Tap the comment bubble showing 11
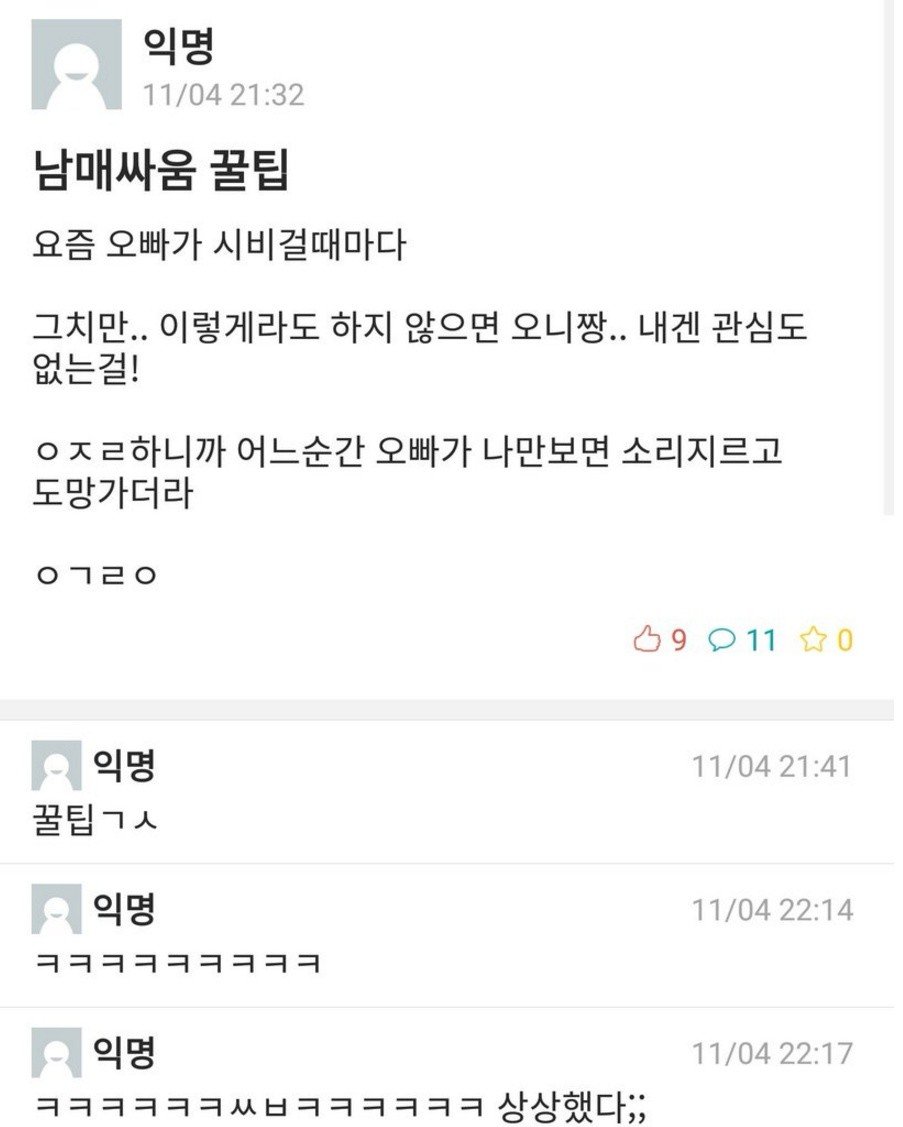 722,640
